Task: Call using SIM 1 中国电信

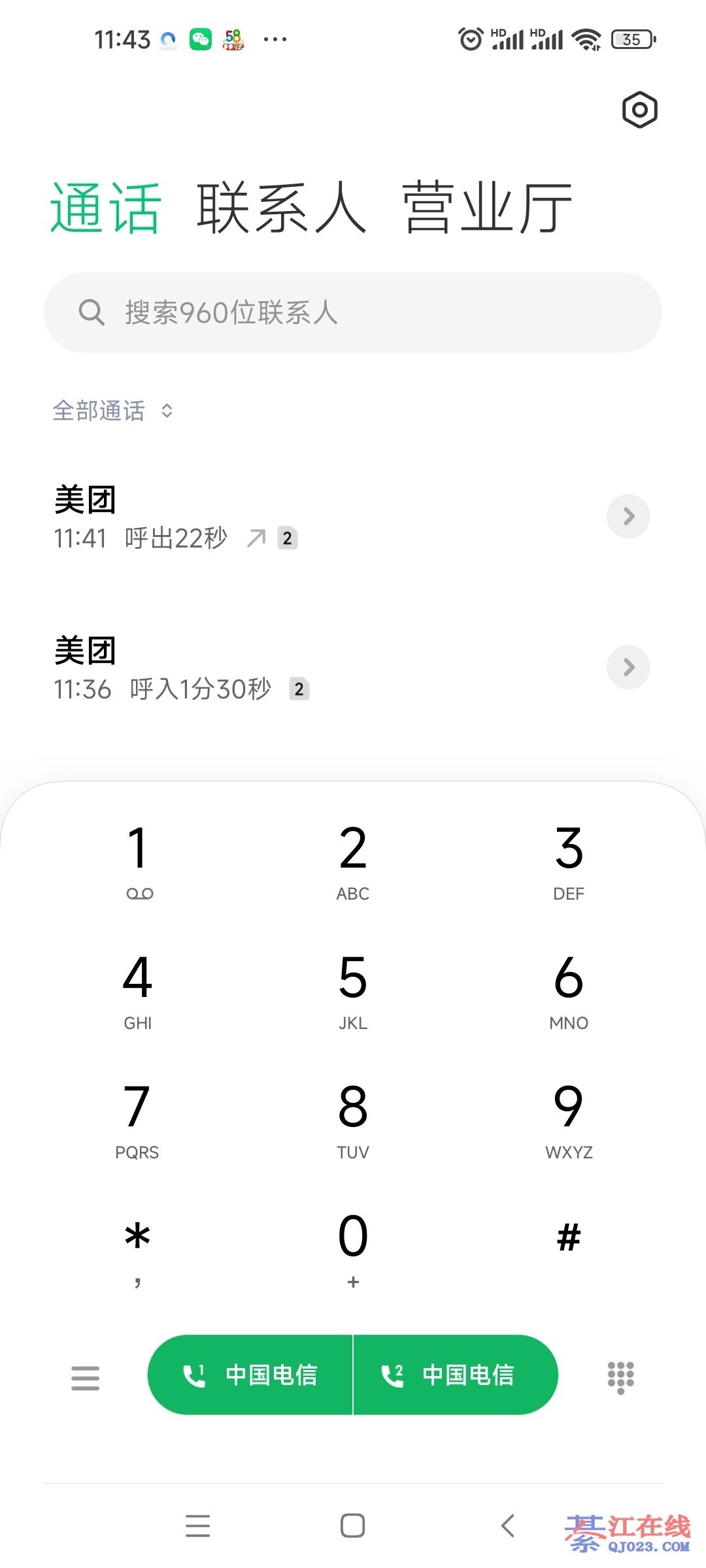Action: click(251, 1375)
